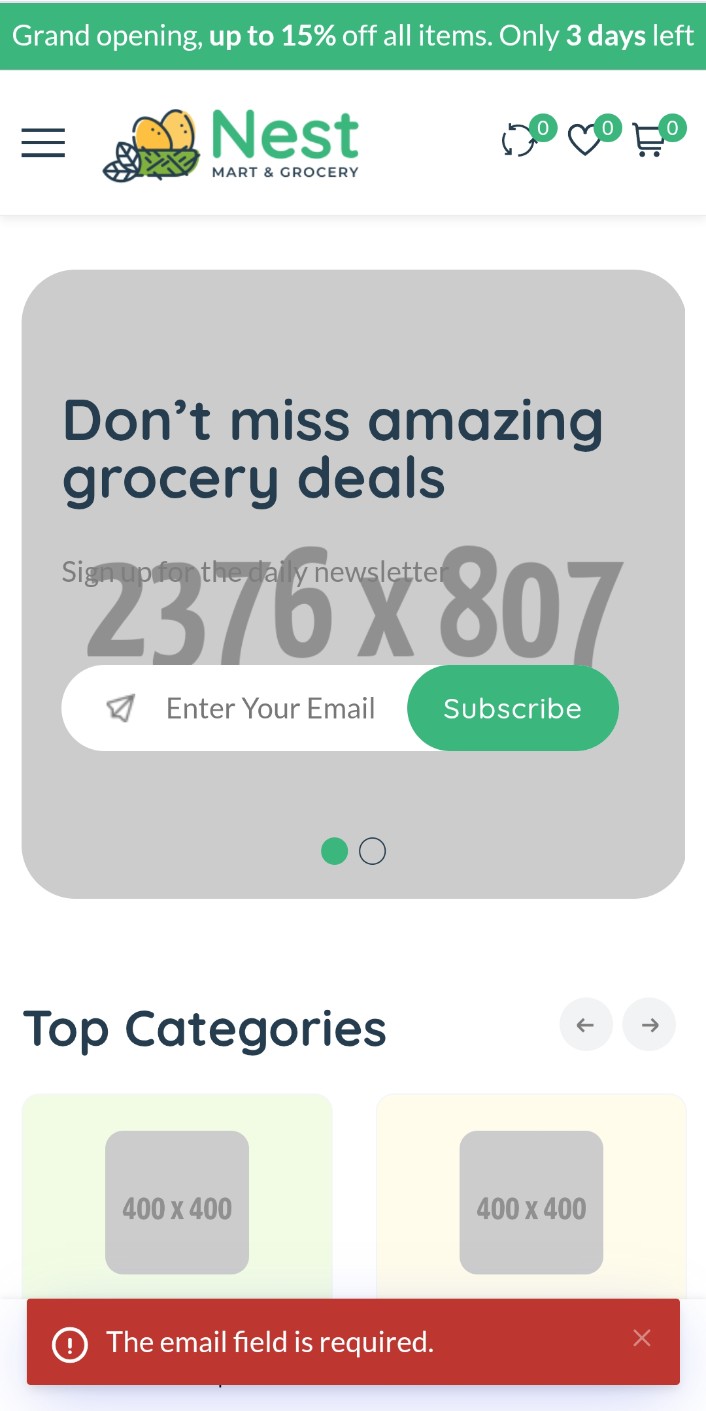
Task: Open the wishlist heart icon
Action: [x=584, y=140]
